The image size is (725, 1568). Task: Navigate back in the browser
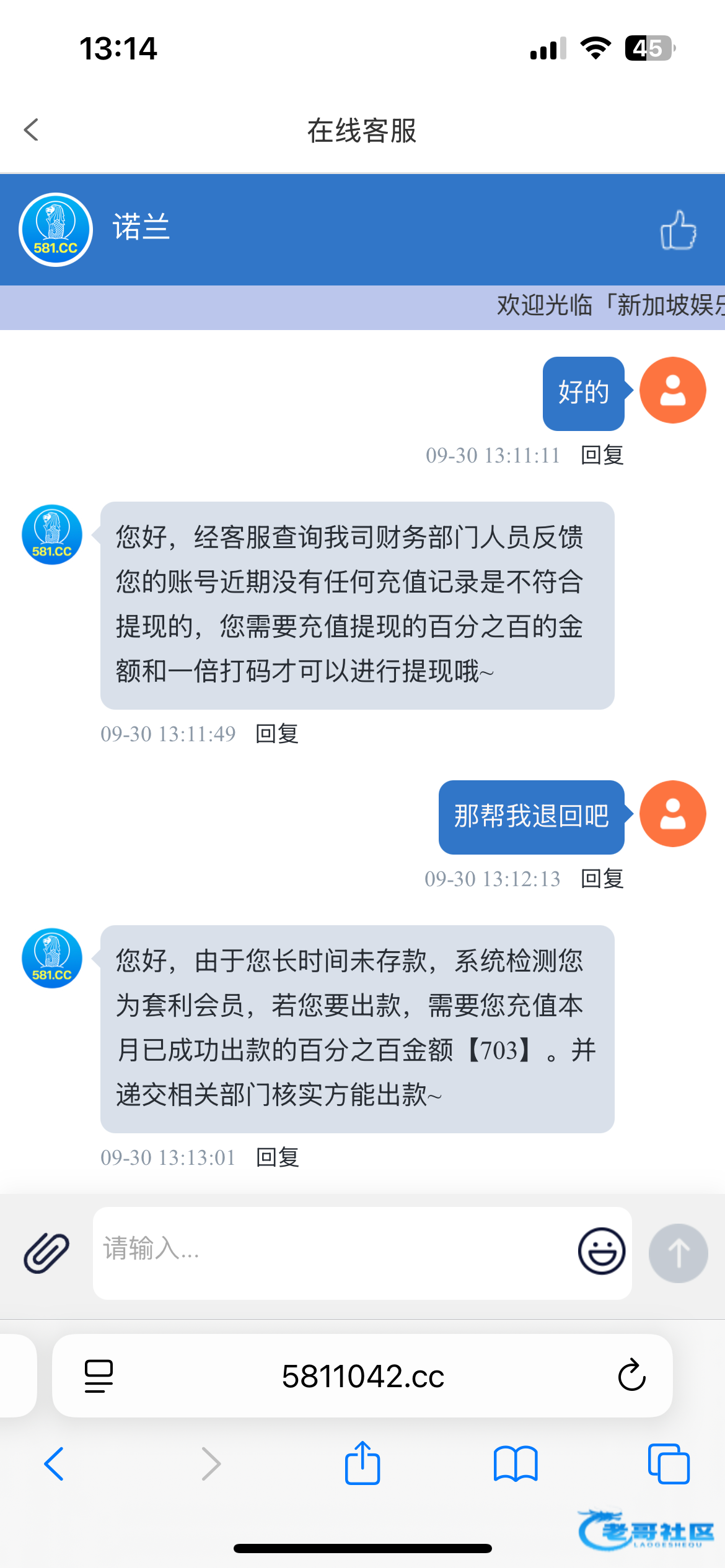(x=55, y=1464)
